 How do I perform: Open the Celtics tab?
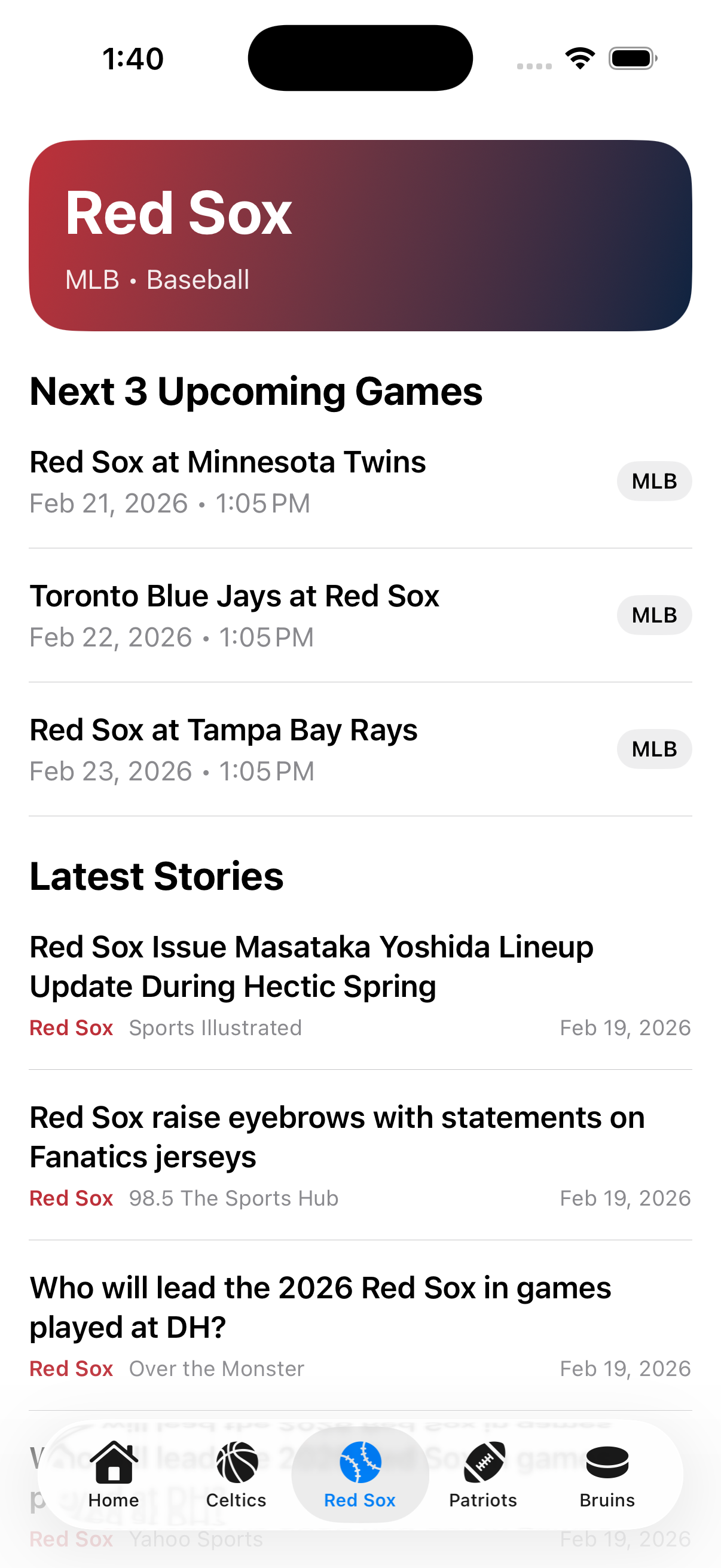click(236, 1474)
